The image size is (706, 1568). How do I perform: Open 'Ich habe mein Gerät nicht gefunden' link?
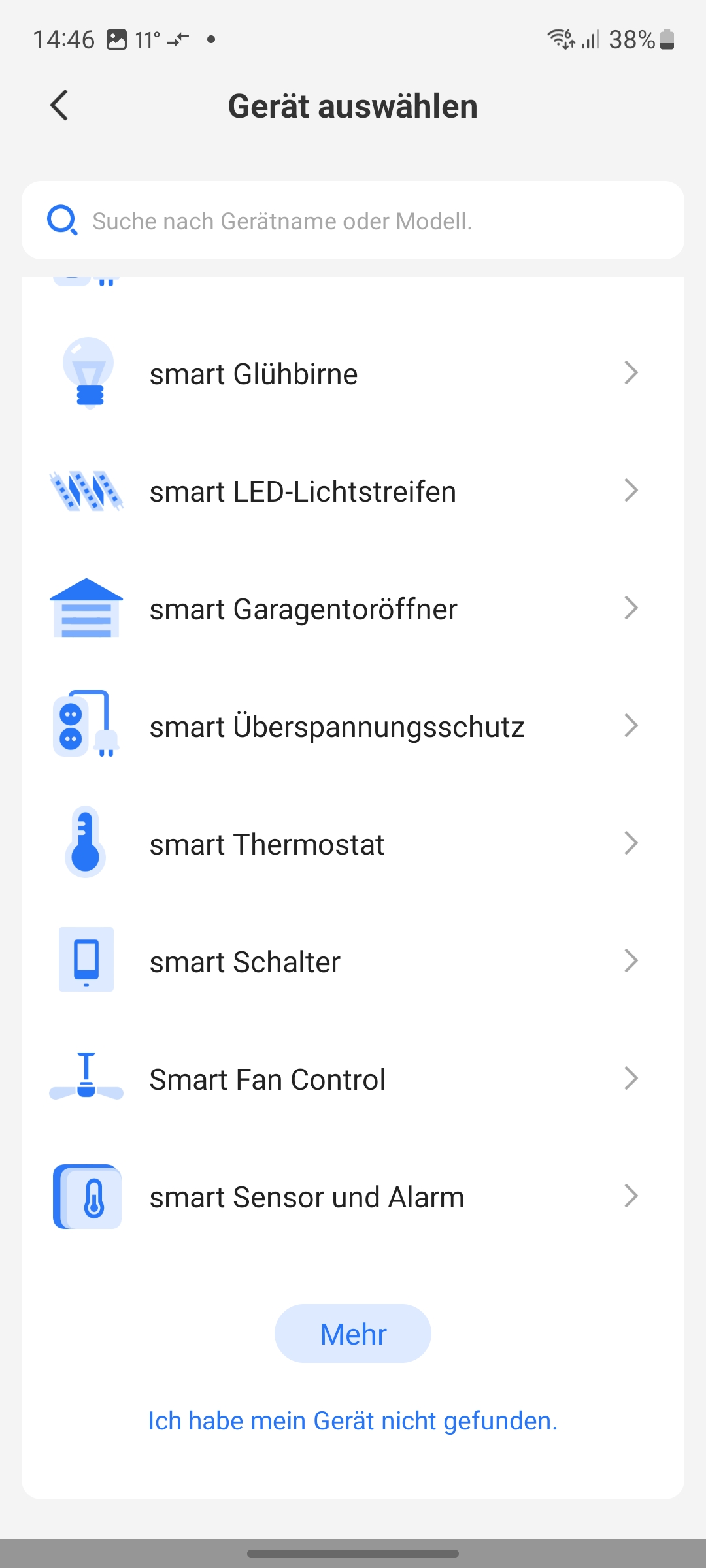point(353,1421)
